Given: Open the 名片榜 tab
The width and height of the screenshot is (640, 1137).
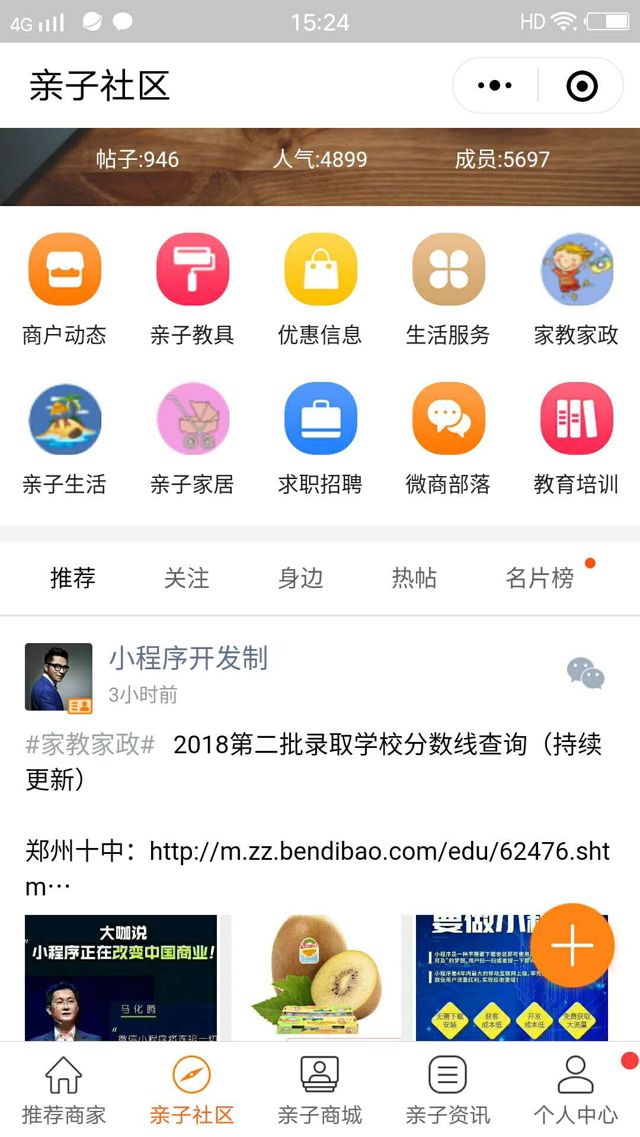Looking at the screenshot, I should click(540, 578).
